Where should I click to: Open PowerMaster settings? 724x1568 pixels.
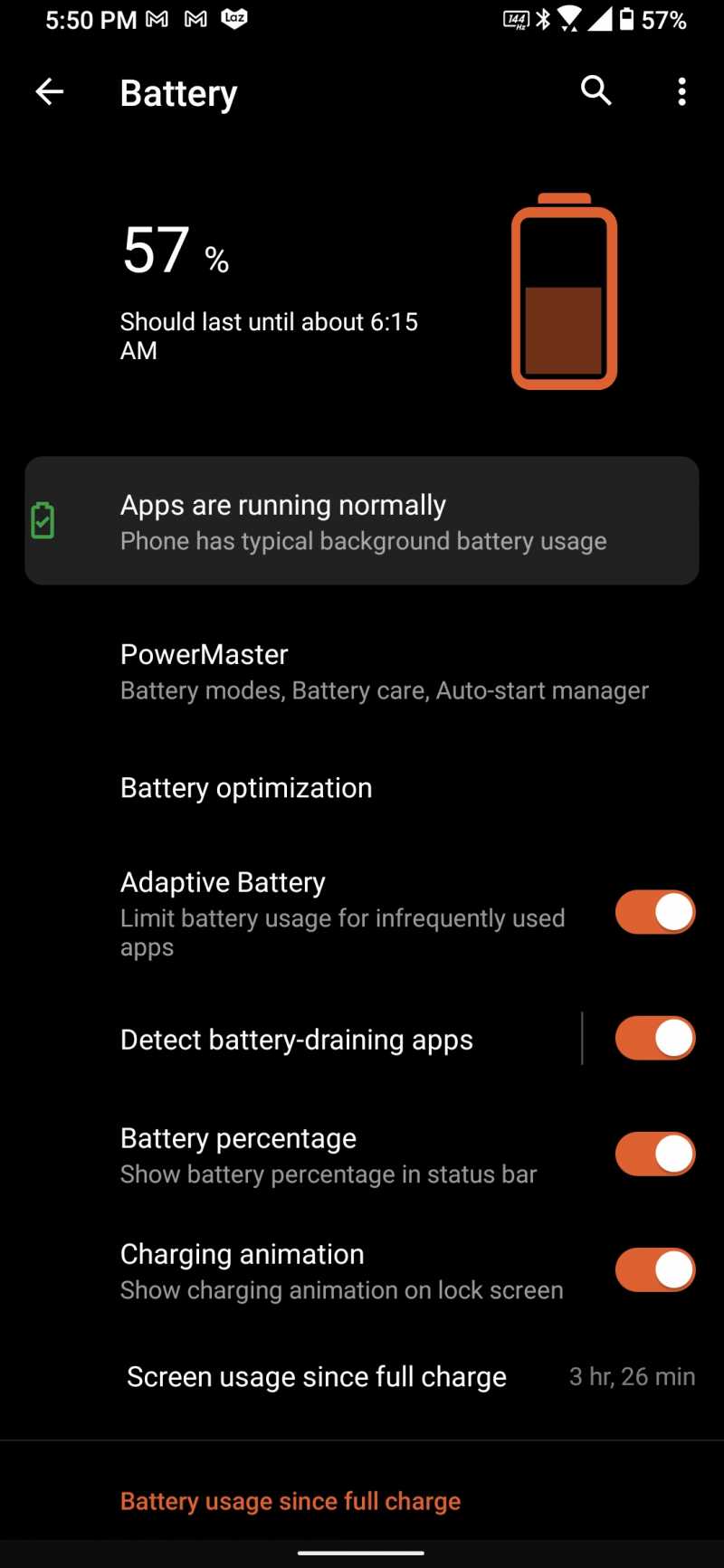(362, 671)
